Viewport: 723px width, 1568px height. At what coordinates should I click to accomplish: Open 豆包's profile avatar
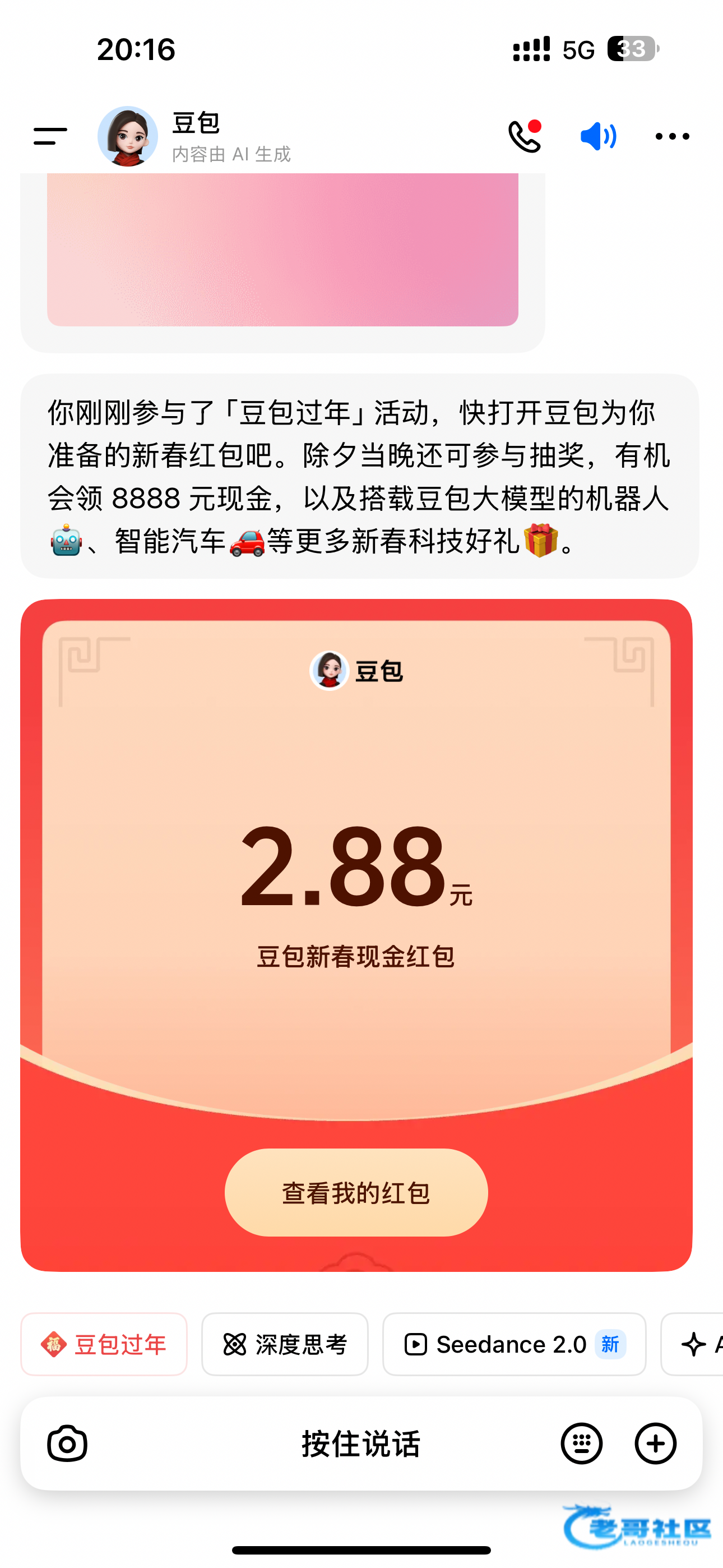point(128,136)
